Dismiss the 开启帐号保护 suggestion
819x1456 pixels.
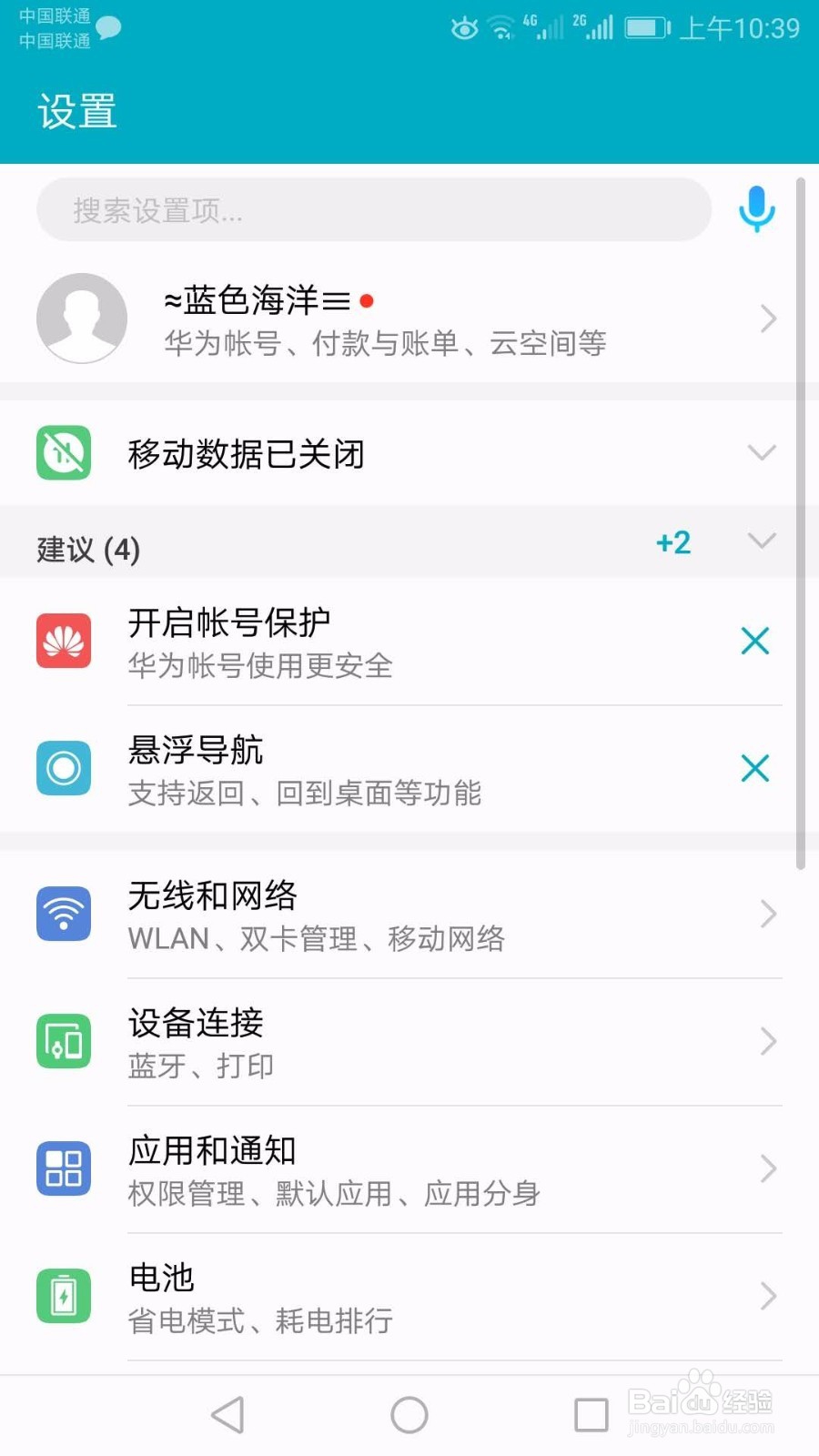click(x=755, y=642)
